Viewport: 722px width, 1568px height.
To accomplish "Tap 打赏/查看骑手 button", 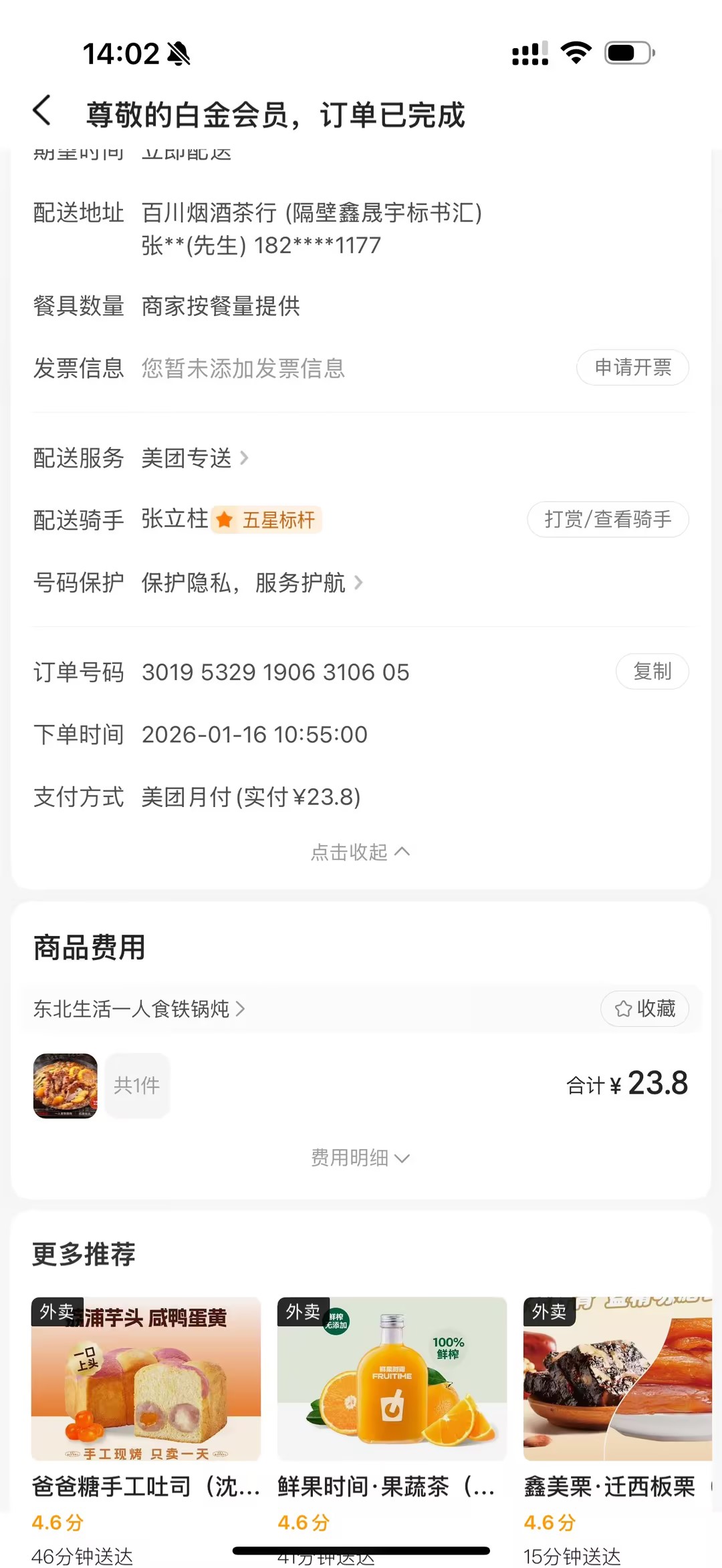I will point(608,519).
